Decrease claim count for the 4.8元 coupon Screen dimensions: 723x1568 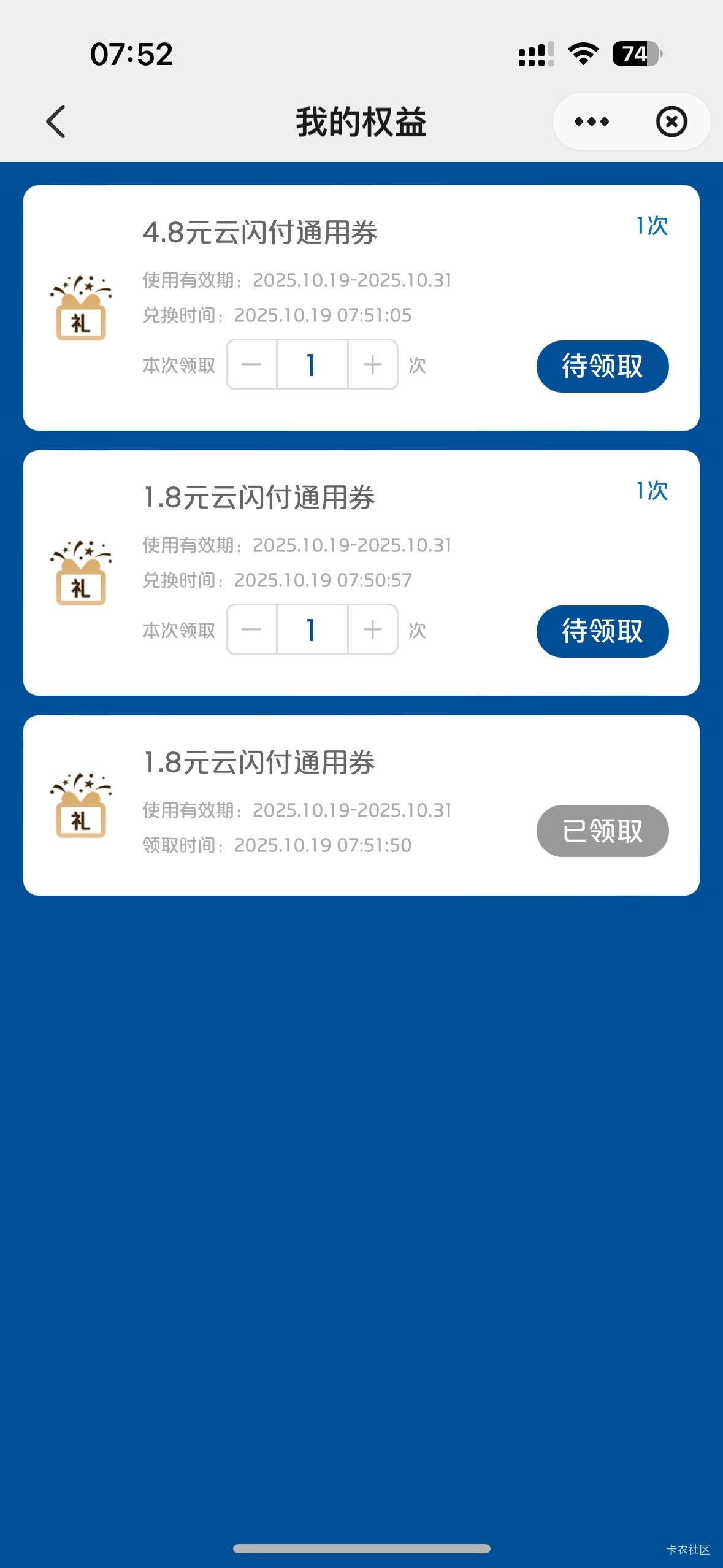click(251, 364)
